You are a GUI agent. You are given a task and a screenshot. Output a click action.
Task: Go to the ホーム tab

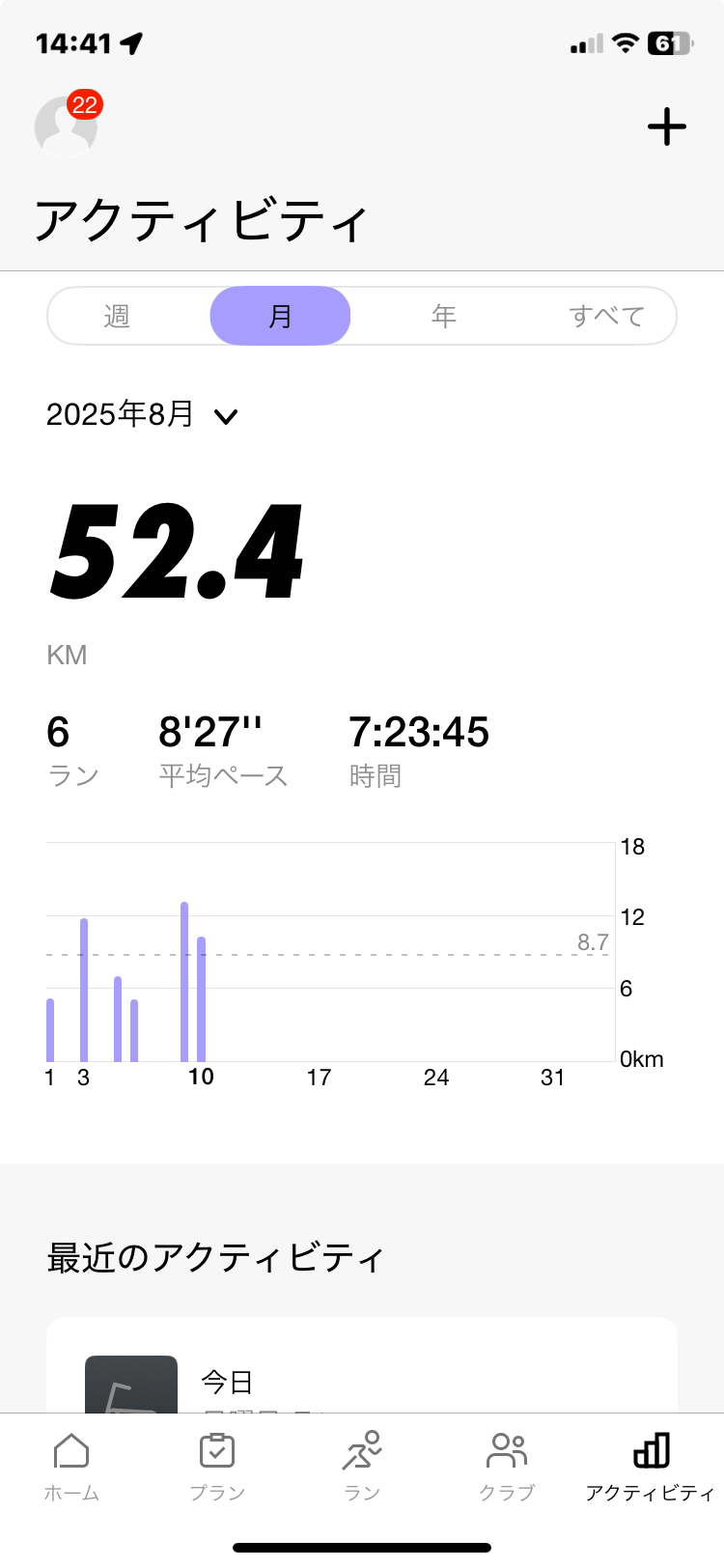(71, 1468)
